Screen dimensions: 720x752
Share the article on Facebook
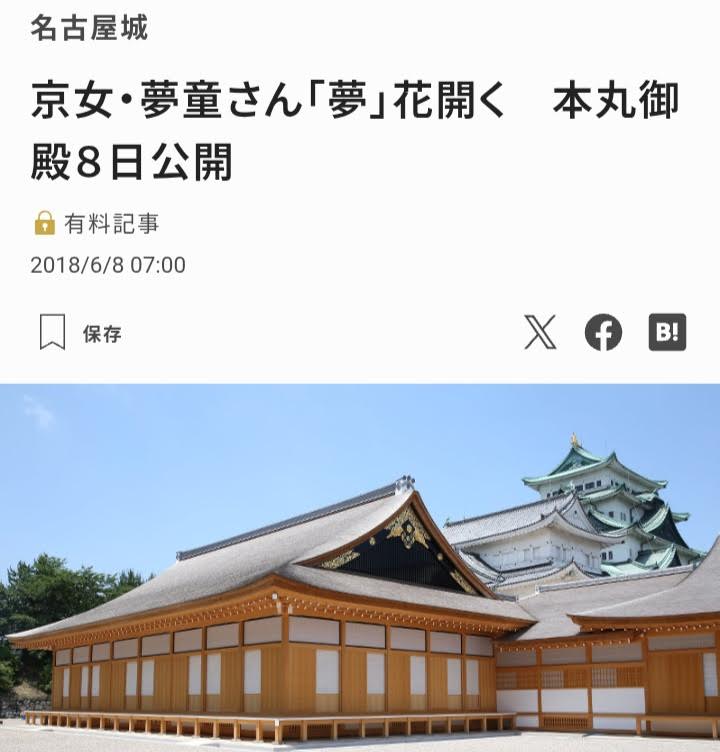(x=603, y=332)
